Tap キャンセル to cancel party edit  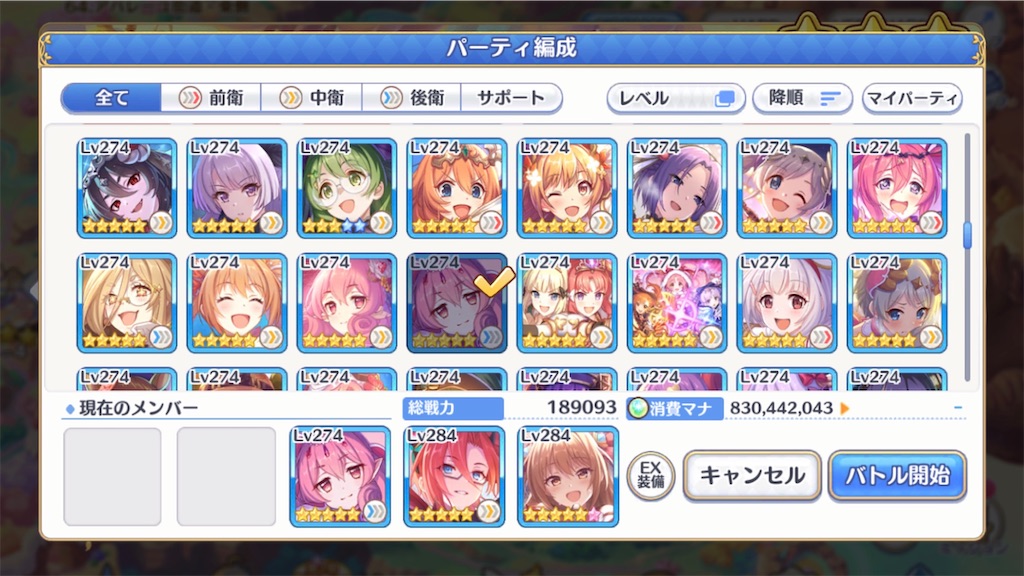pyautogui.click(x=752, y=475)
